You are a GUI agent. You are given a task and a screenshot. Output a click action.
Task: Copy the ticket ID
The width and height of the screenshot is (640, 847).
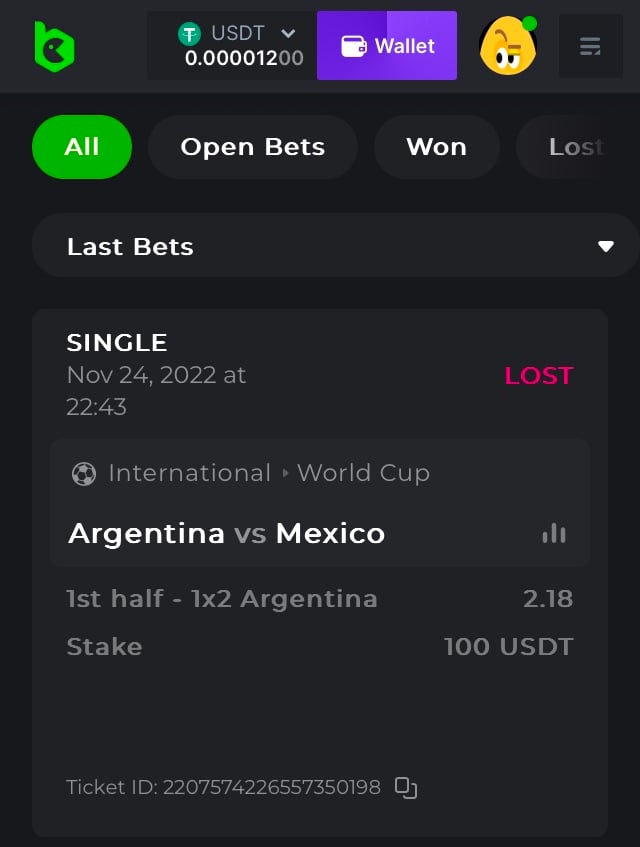click(406, 788)
